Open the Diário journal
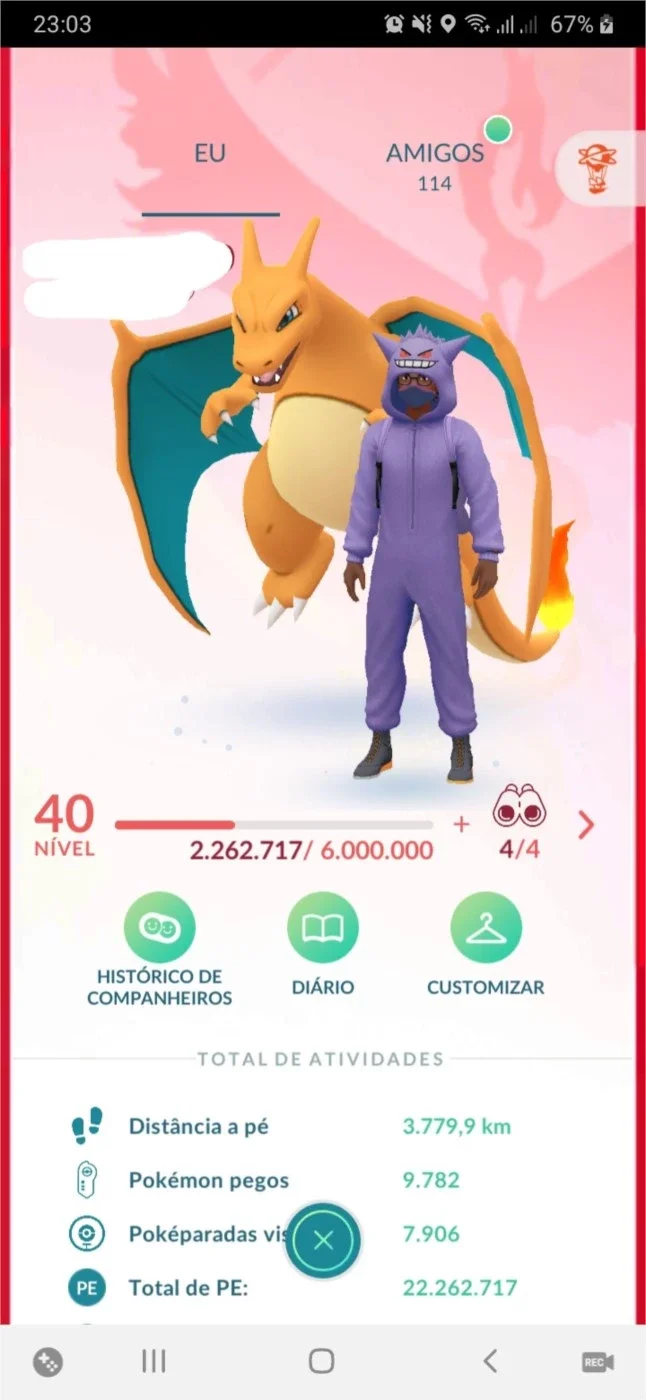Screen dimensions: 646x1400 323,945
